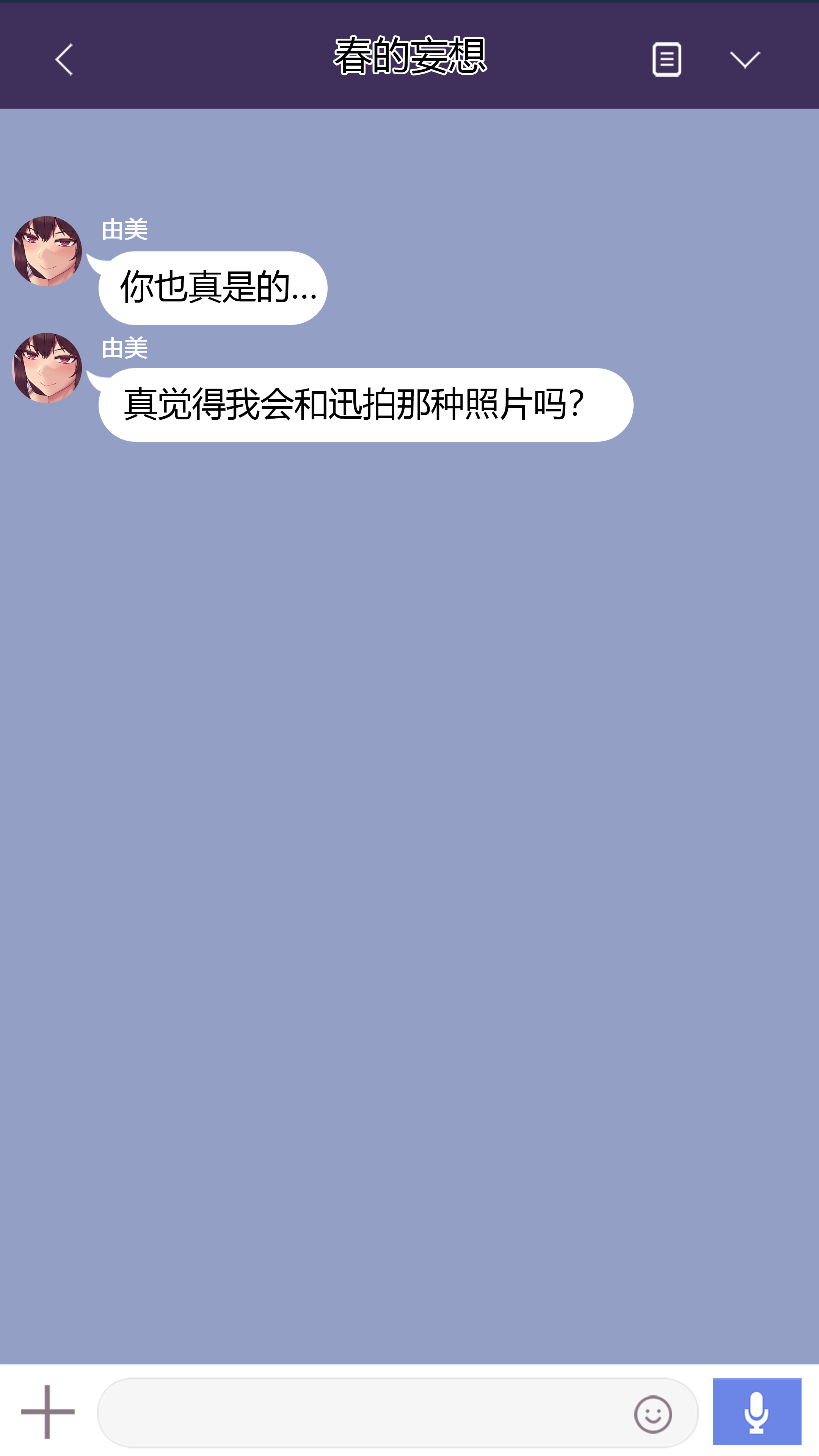Open 由美's avatar beside 你也真是的 message
819x1456 pixels.
[47, 251]
